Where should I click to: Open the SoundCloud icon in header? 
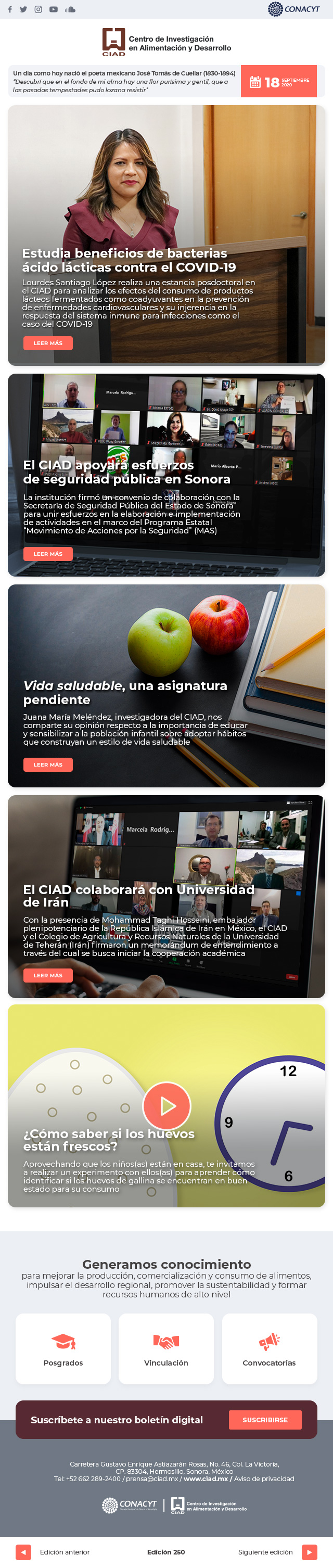click(70, 9)
